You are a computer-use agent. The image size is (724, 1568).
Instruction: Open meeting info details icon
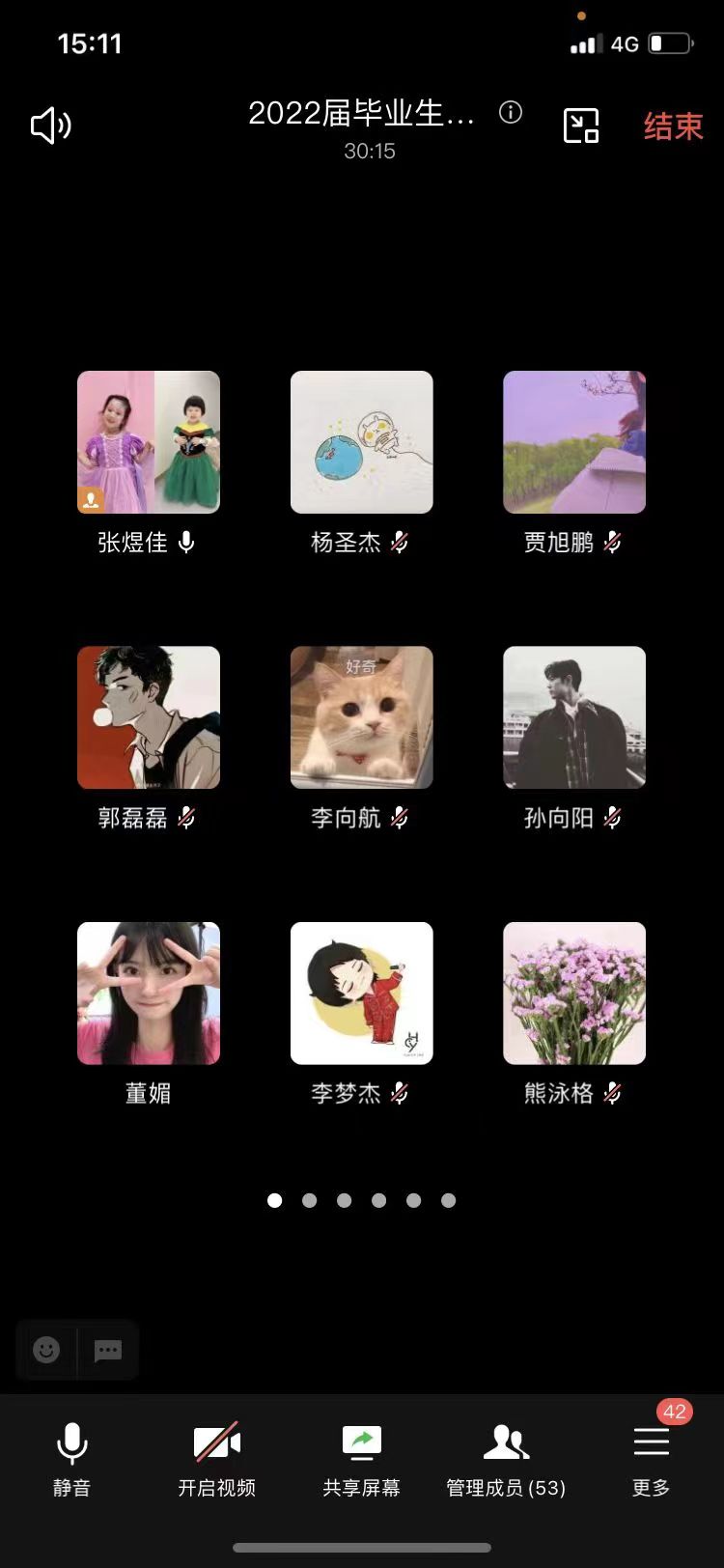(511, 113)
